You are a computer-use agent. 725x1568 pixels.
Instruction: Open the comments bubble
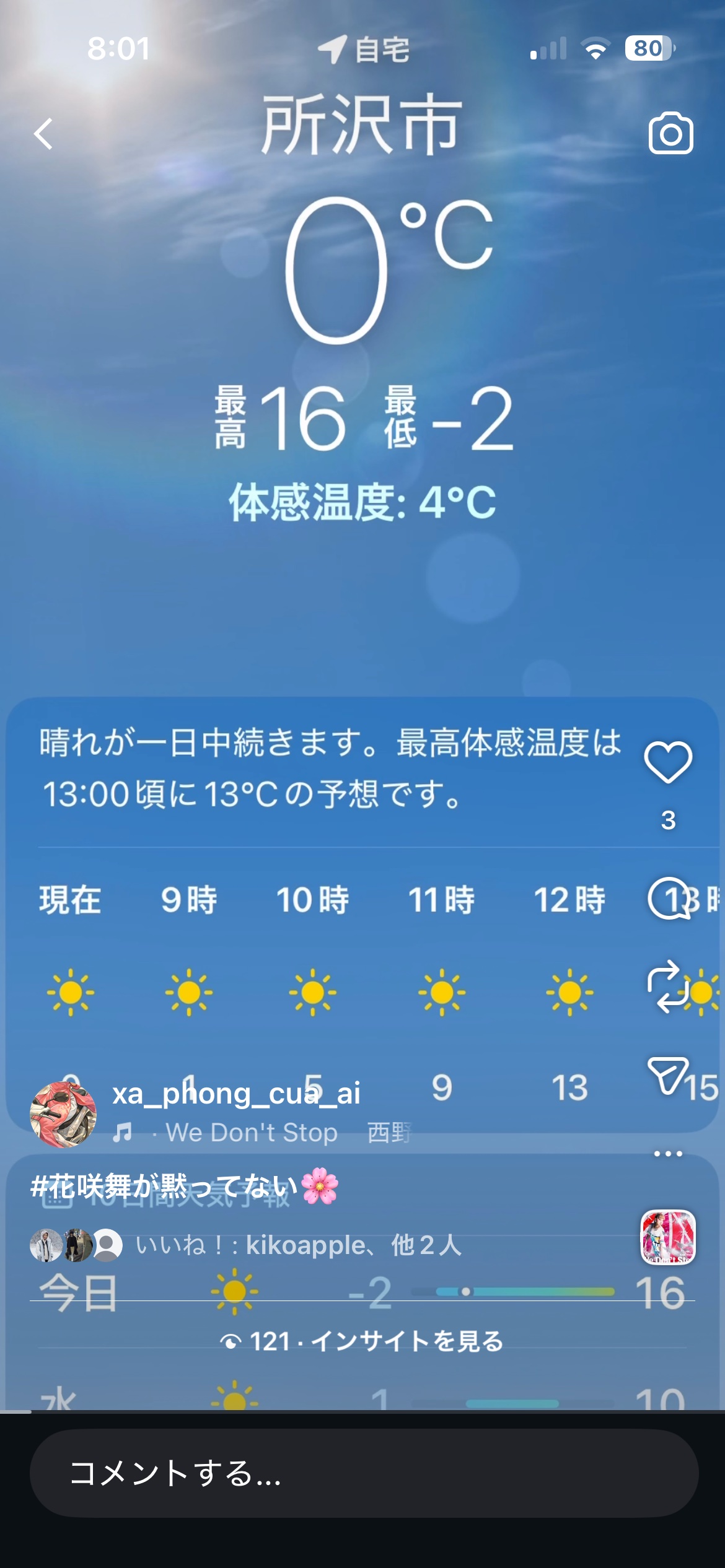point(668,899)
